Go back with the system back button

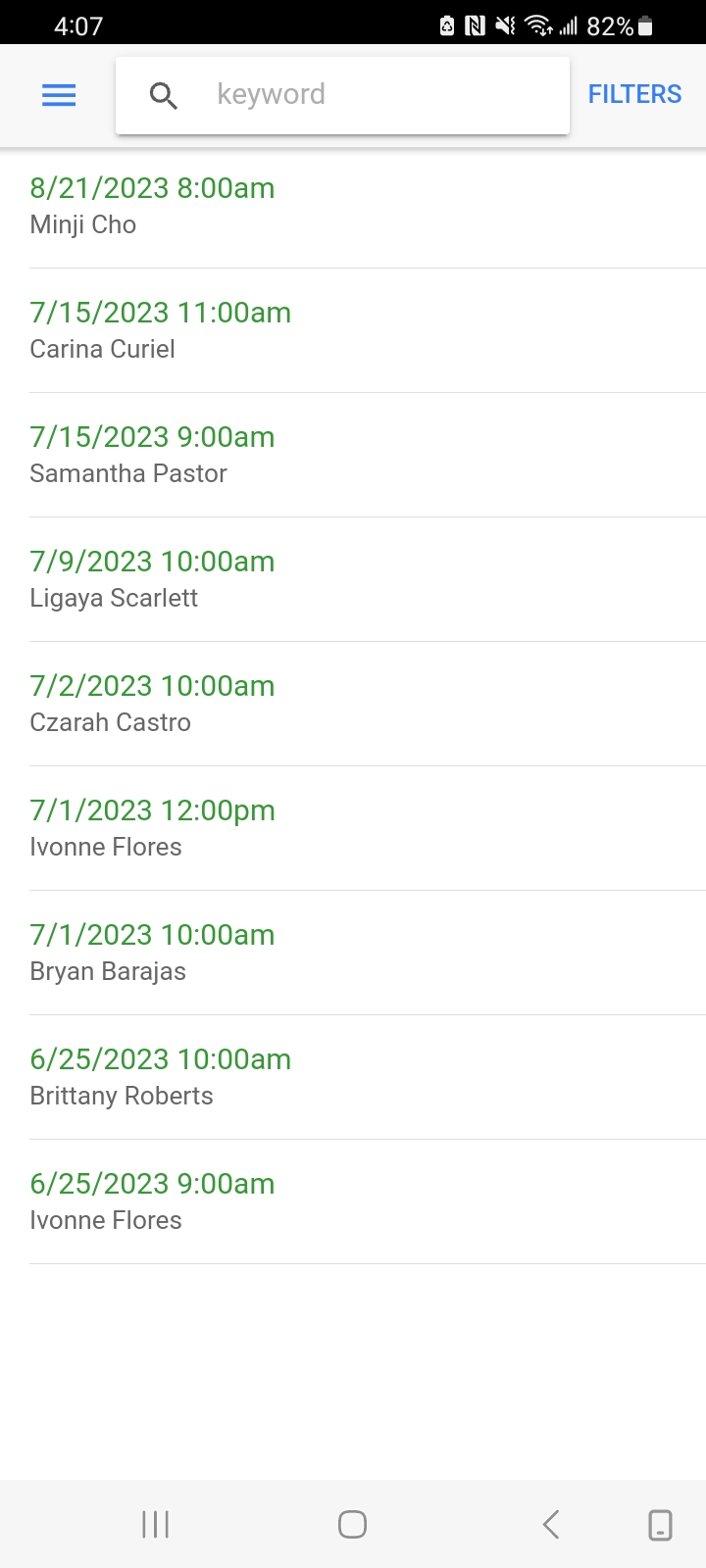pos(551,1524)
